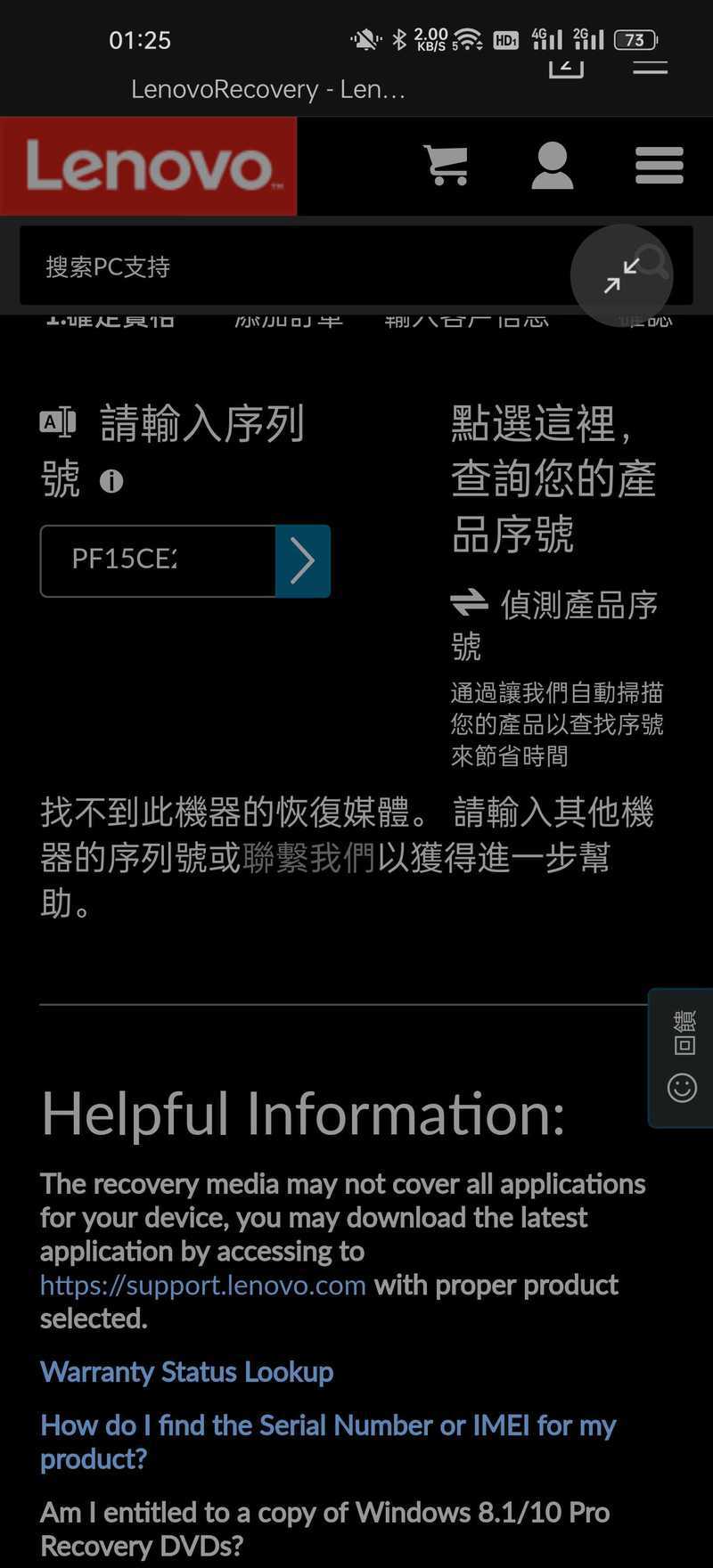The image size is (713, 1568).
Task: Open How do I find Serial Number link
Action: (328, 1441)
